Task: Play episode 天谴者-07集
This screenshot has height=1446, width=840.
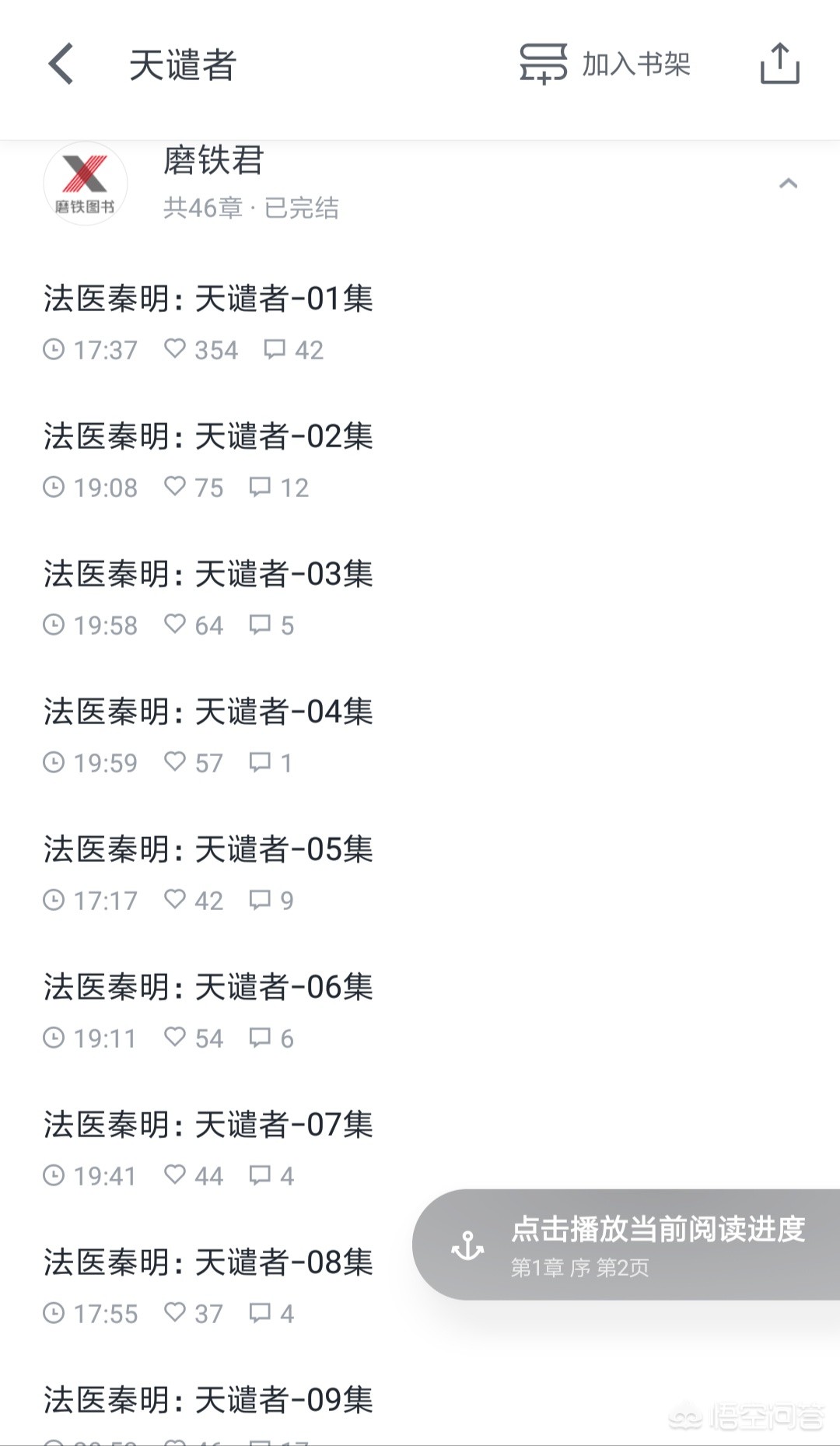Action: pos(208,1125)
